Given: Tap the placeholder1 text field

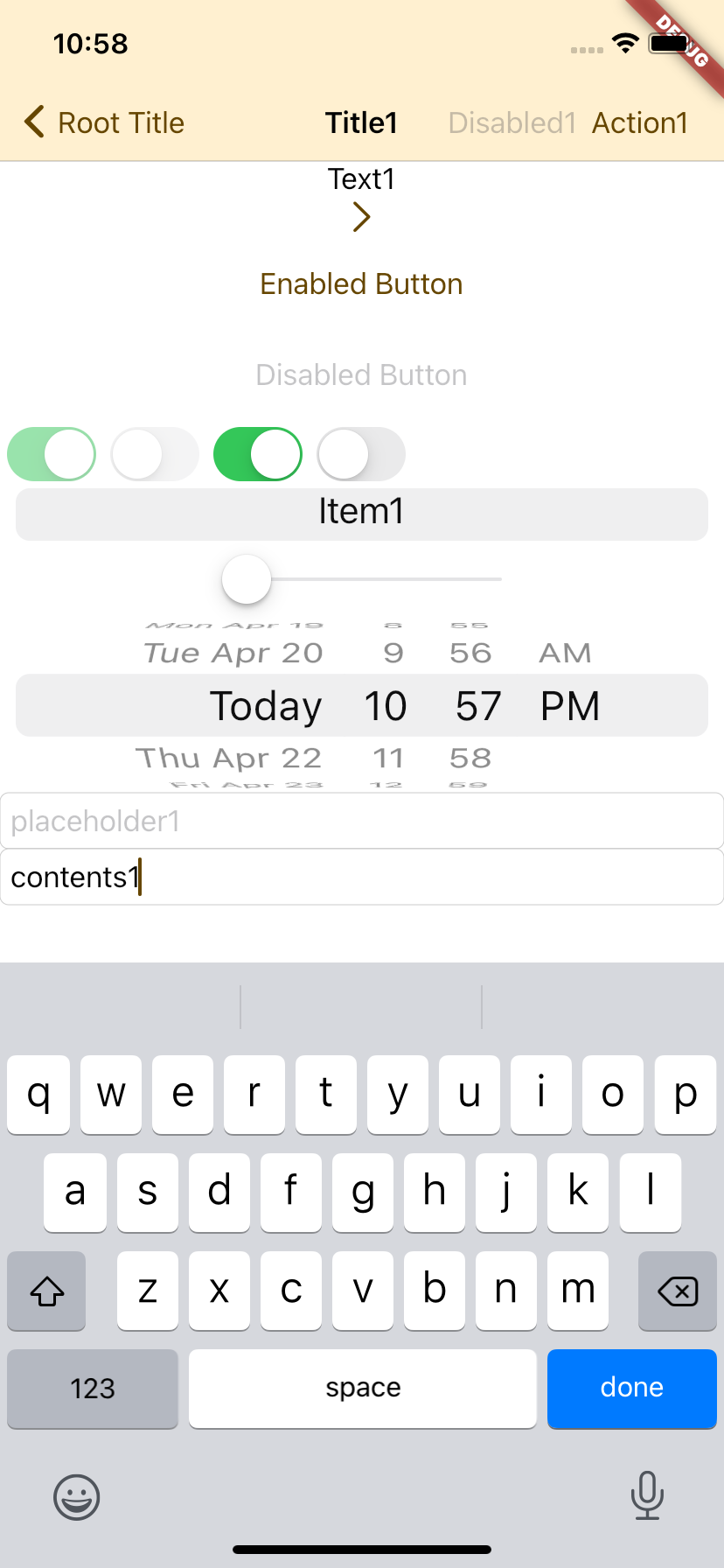Looking at the screenshot, I should point(361,821).
